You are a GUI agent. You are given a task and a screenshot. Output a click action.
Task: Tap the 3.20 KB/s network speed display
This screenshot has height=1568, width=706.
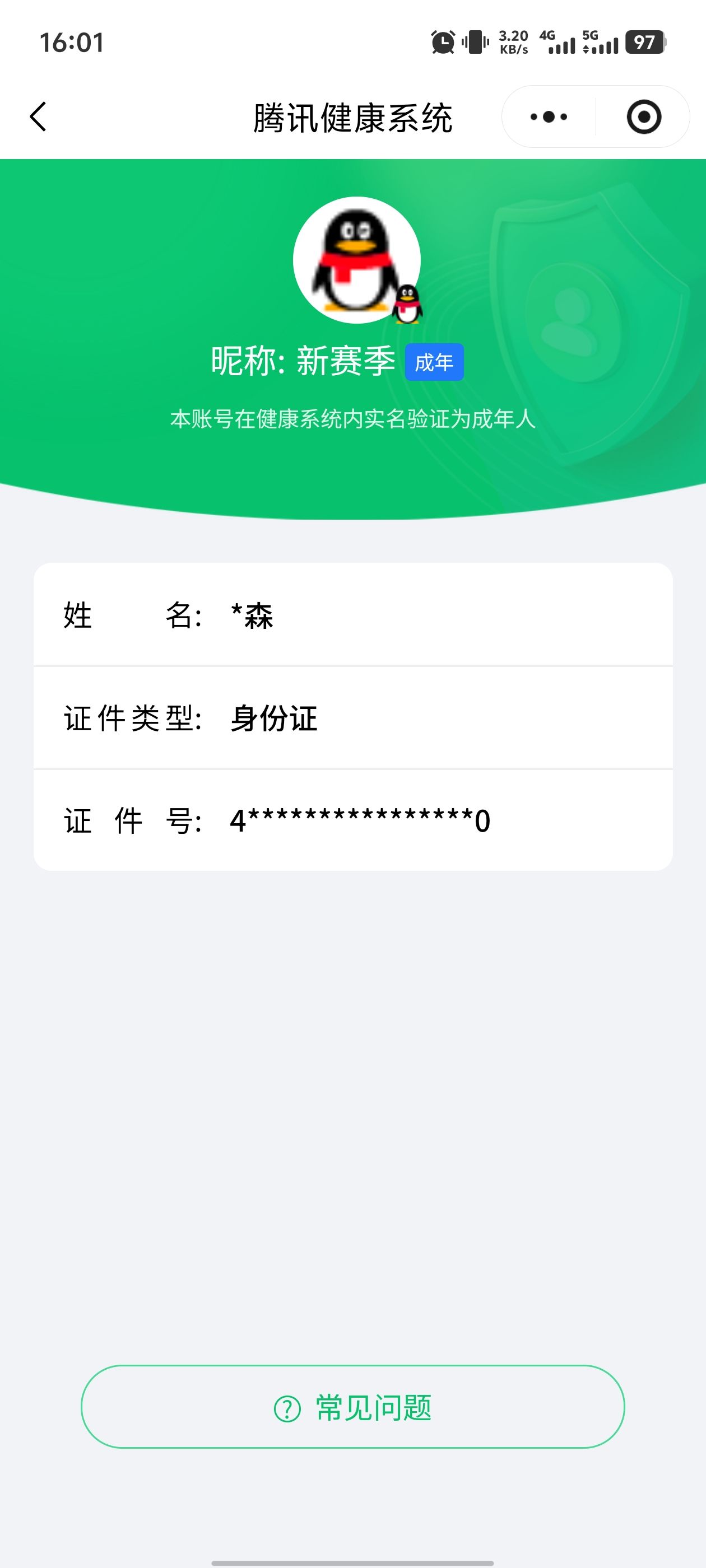tap(512, 43)
